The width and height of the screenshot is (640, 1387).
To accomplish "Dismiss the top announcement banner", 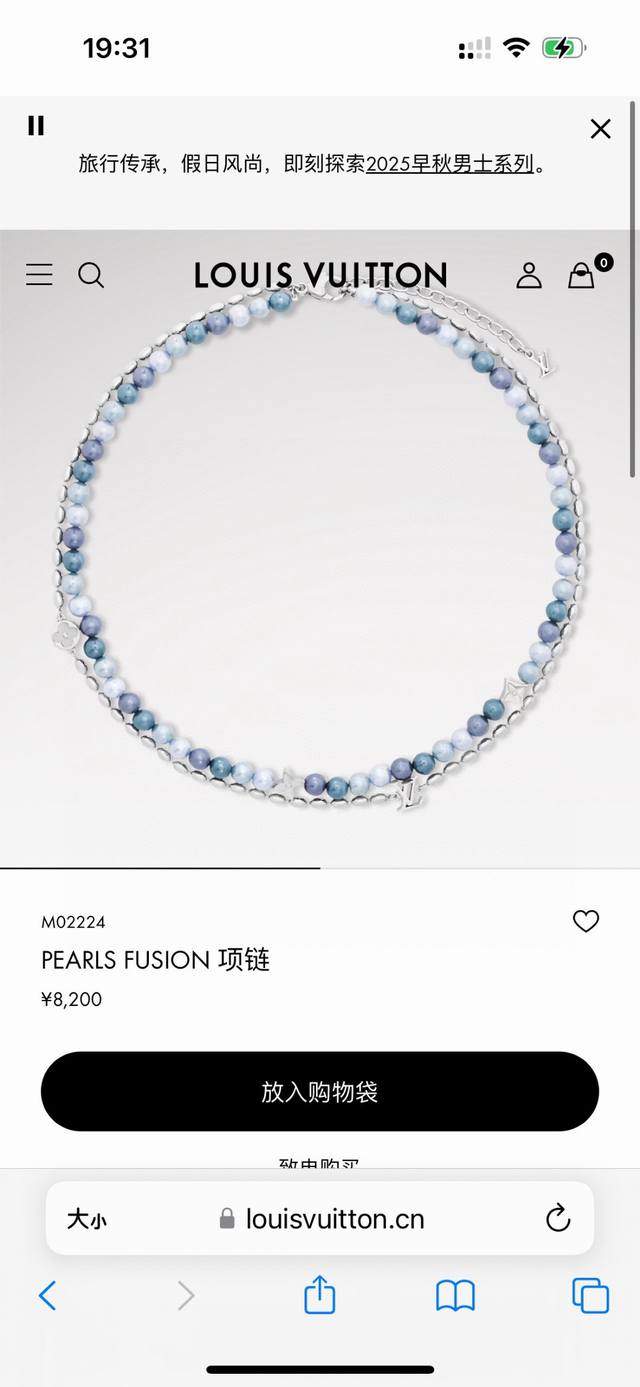I will (600, 128).
